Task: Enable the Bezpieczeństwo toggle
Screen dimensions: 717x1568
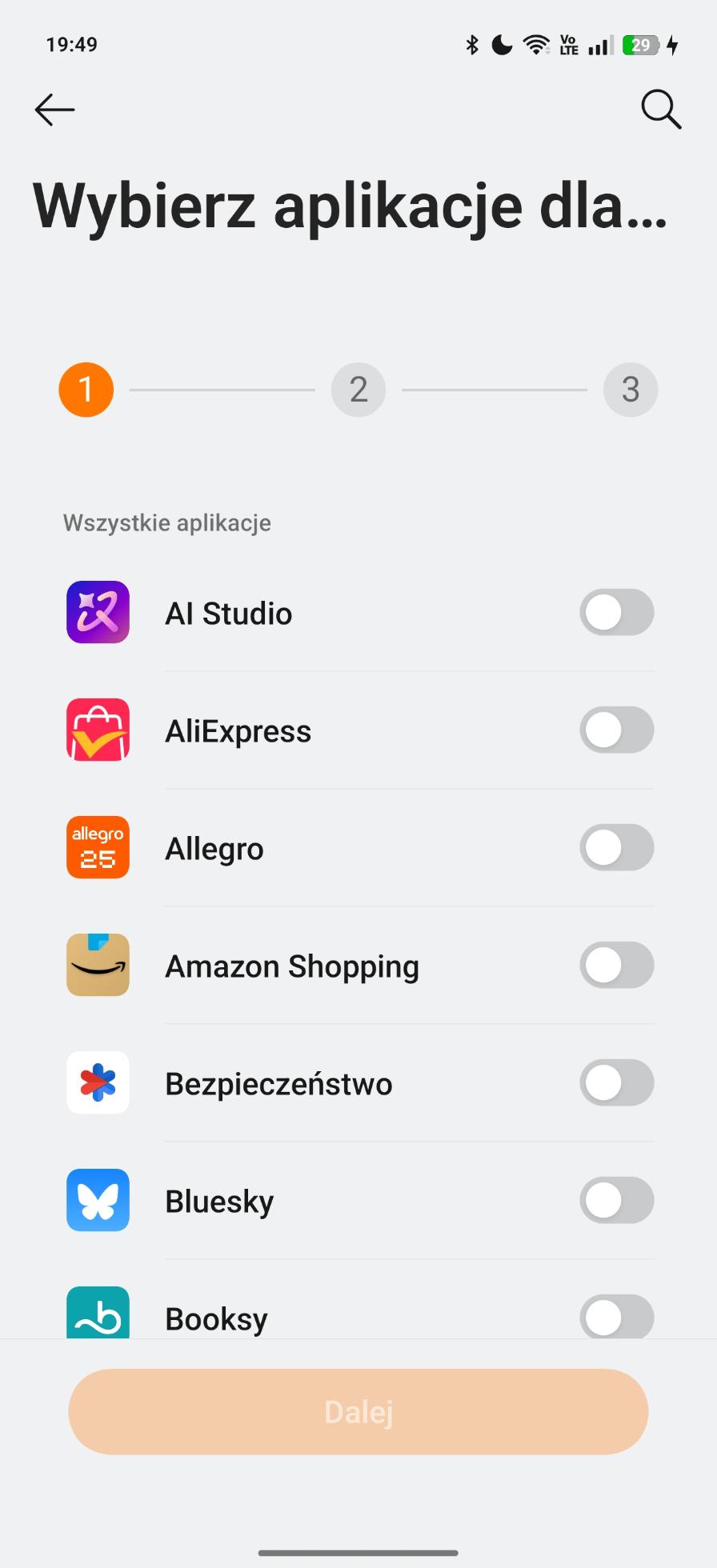Action: (616, 1083)
